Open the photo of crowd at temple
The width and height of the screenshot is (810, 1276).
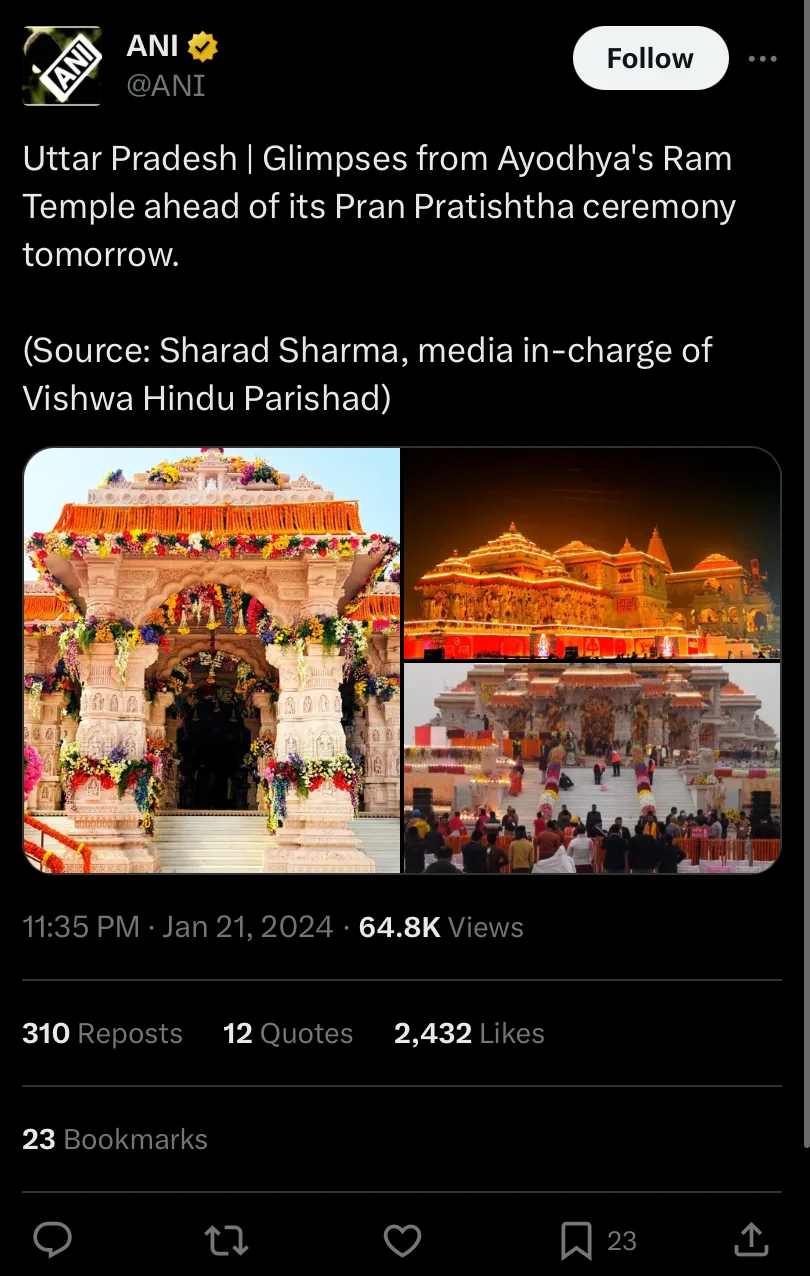point(591,768)
